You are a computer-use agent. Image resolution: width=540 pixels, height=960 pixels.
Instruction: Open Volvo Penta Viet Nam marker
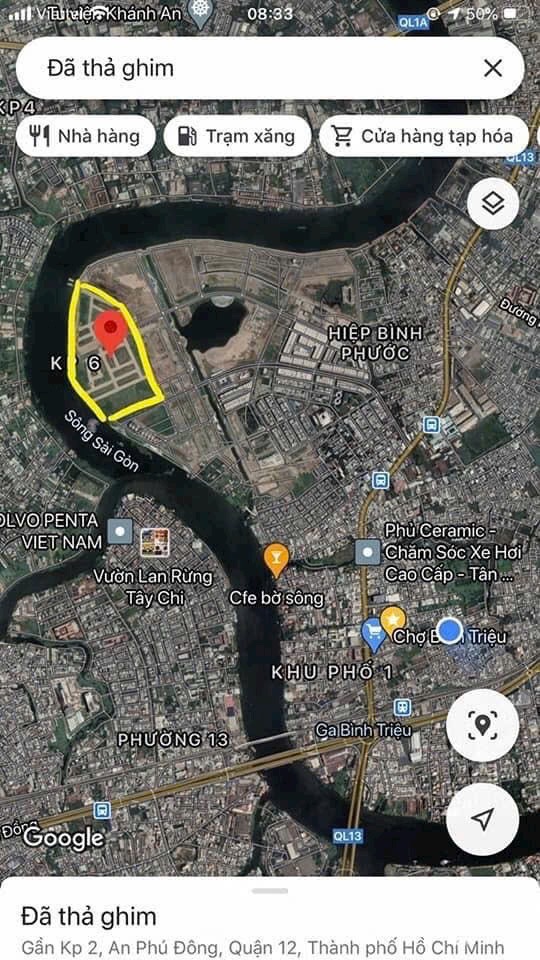coord(120,531)
